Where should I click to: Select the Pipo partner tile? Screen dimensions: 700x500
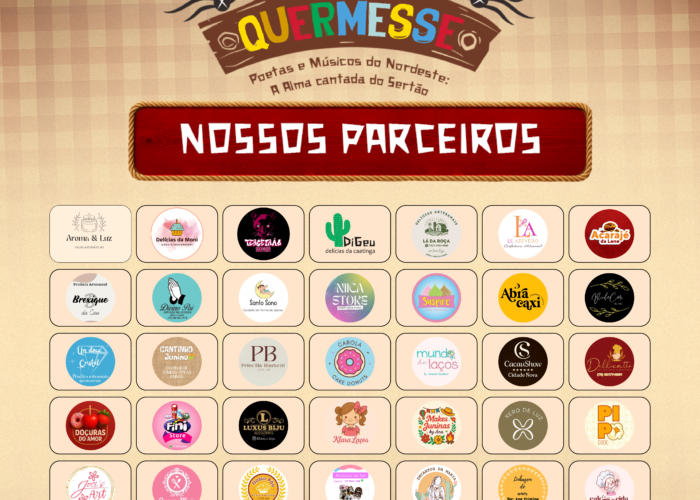(609, 426)
